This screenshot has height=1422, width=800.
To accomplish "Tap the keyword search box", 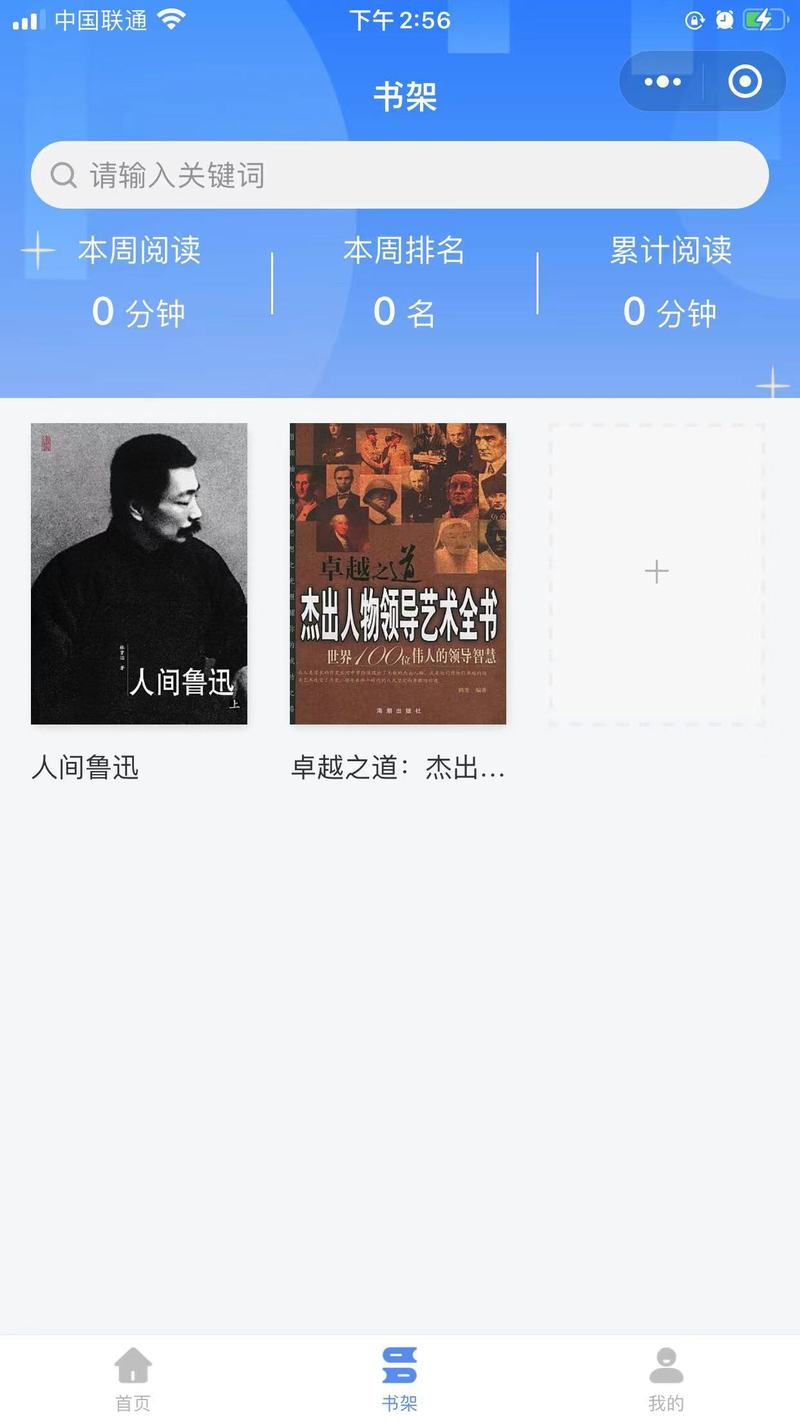I will (x=400, y=175).
